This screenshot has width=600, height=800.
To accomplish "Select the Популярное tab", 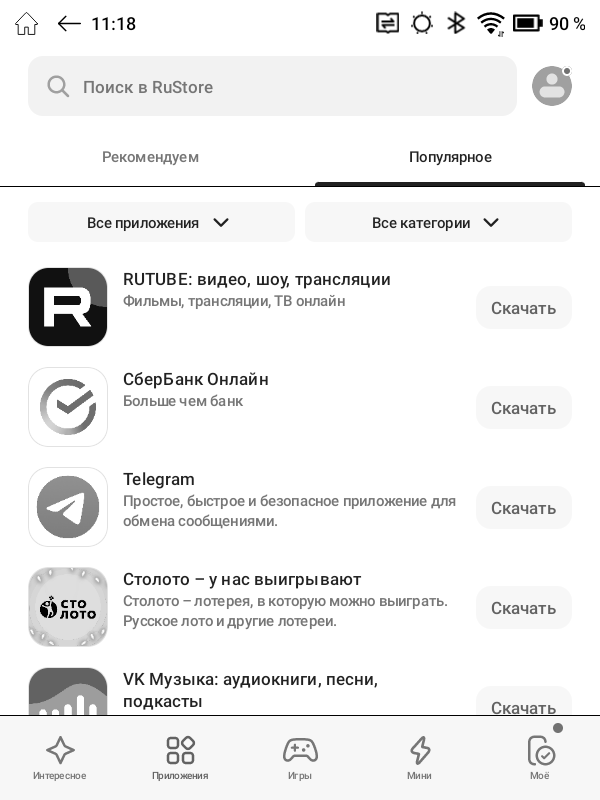I will (450, 157).
